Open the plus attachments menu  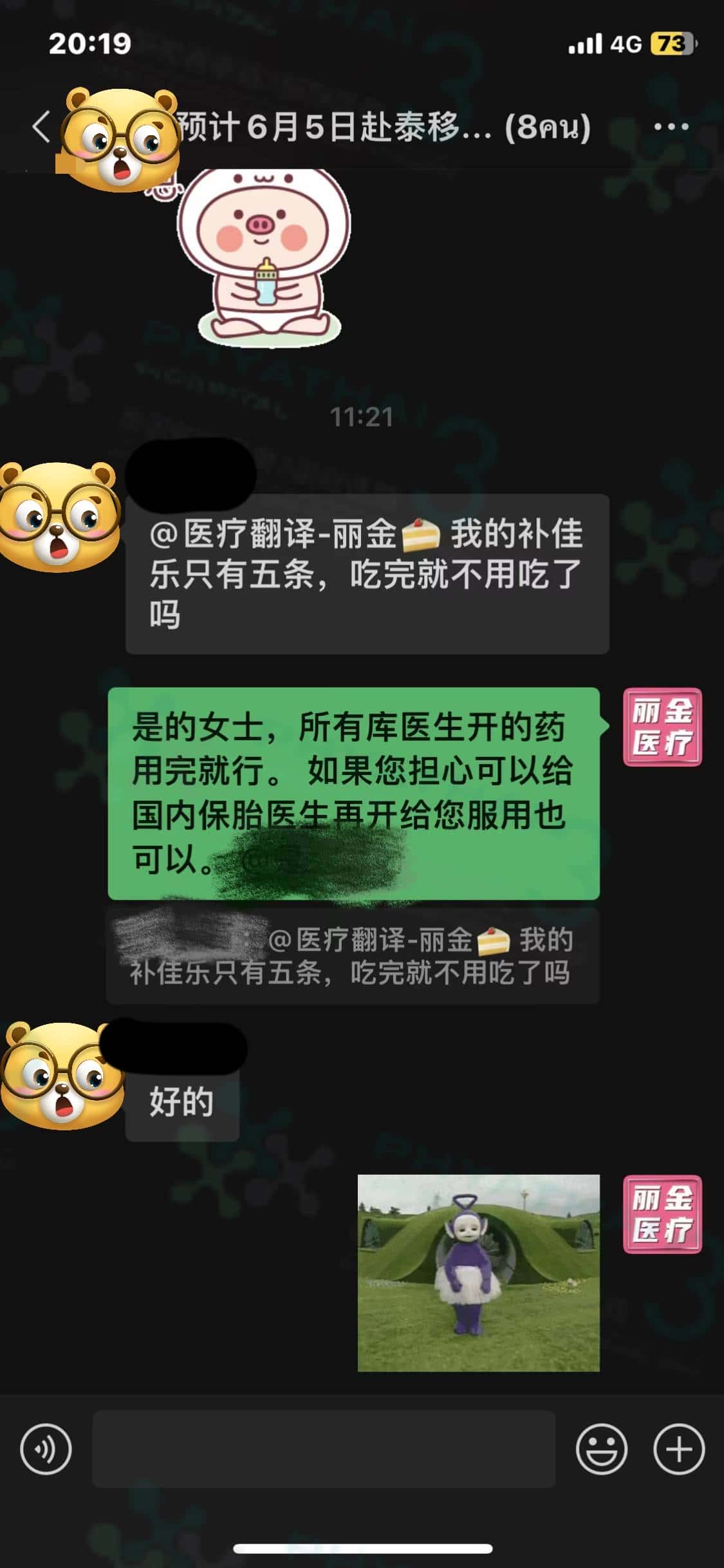(x=678, y=1450)
